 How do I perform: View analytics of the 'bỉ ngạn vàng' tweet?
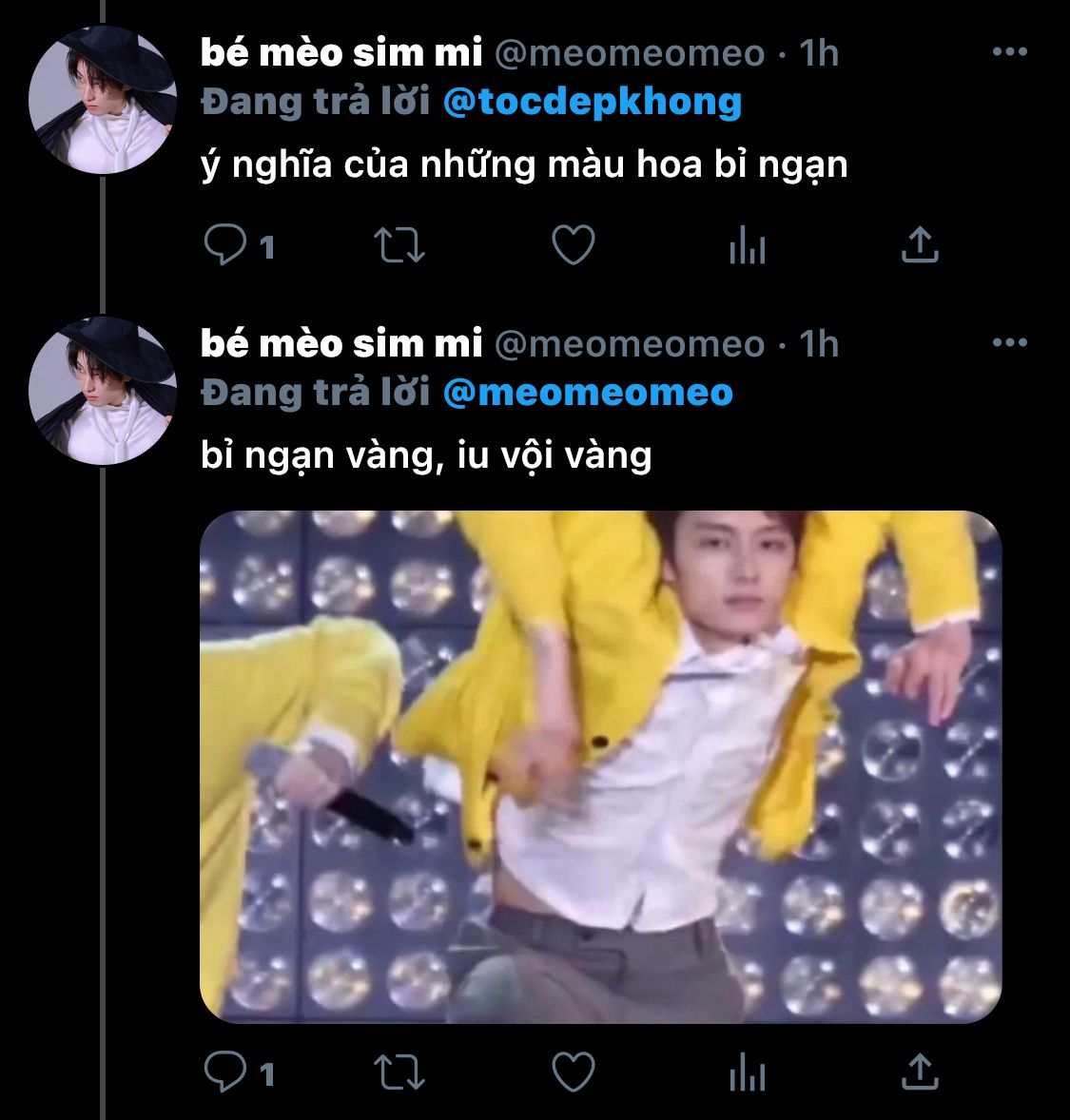pos(748,1072)
